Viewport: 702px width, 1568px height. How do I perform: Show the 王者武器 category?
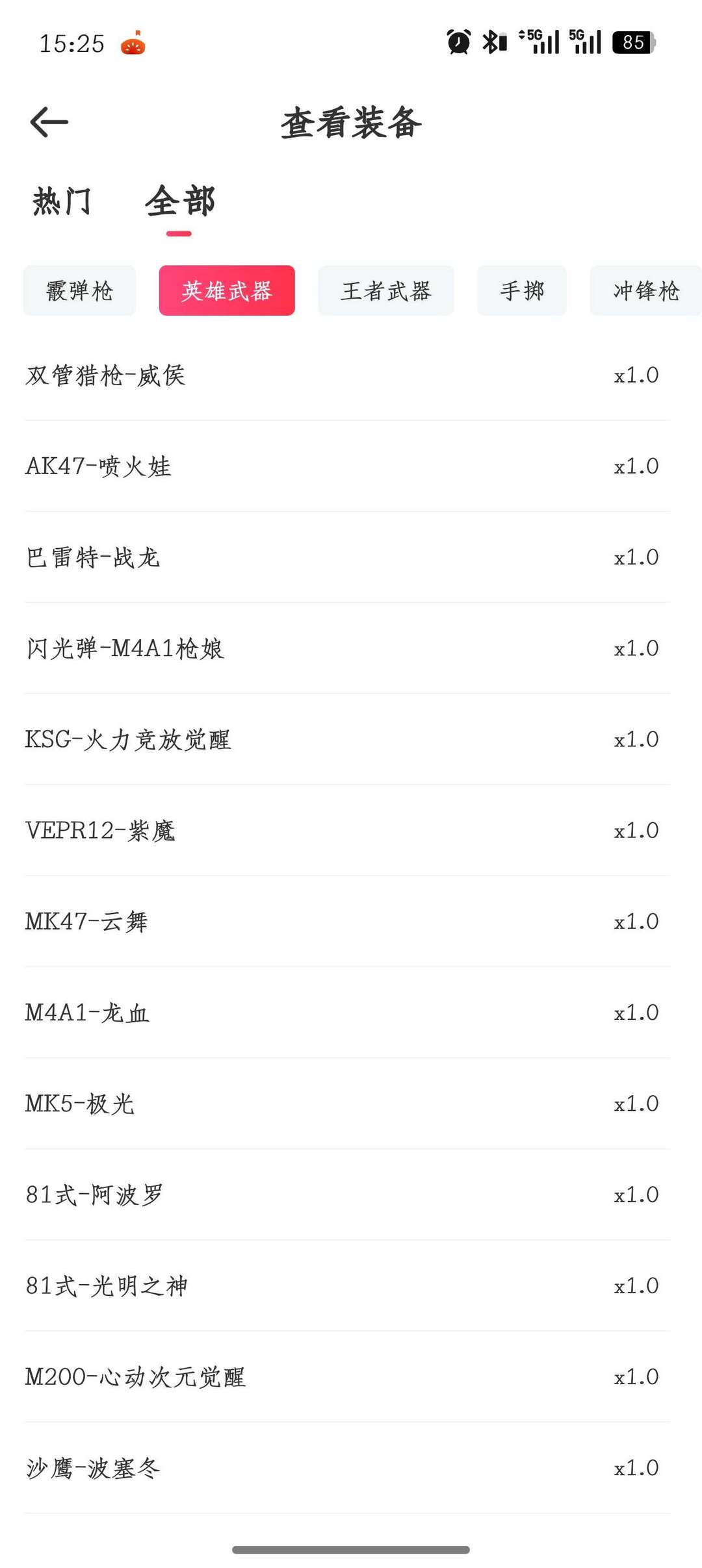pyautogui.click(x=386, y=290)
